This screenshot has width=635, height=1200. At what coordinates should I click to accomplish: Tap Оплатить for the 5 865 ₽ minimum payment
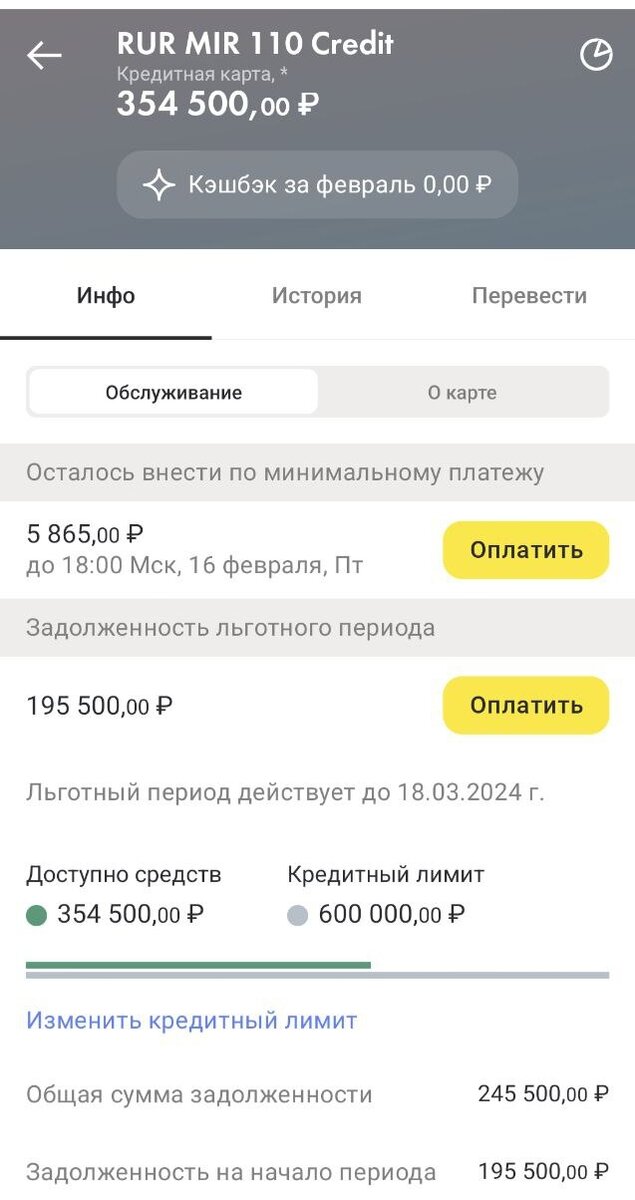point(525,550)
